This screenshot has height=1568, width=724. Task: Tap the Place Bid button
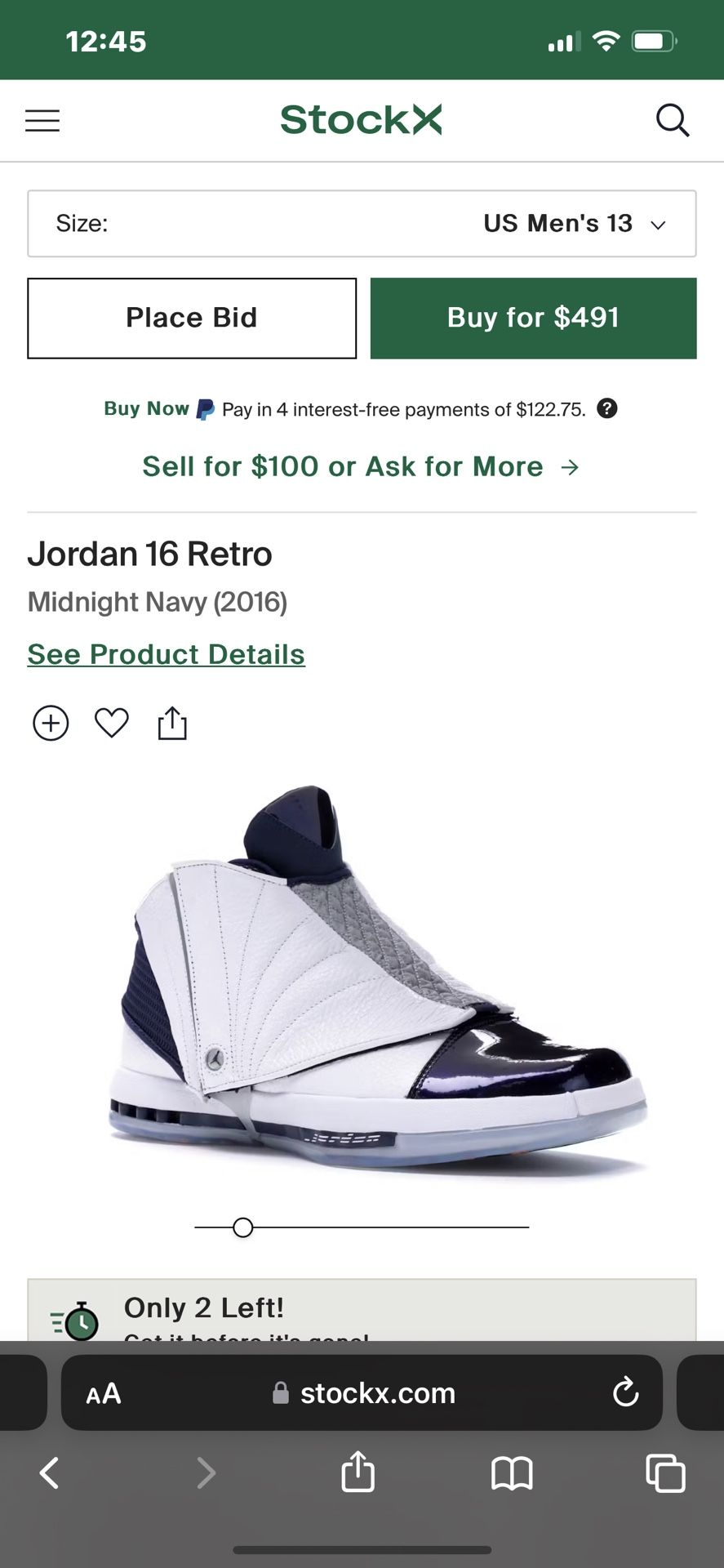point(192,318)
